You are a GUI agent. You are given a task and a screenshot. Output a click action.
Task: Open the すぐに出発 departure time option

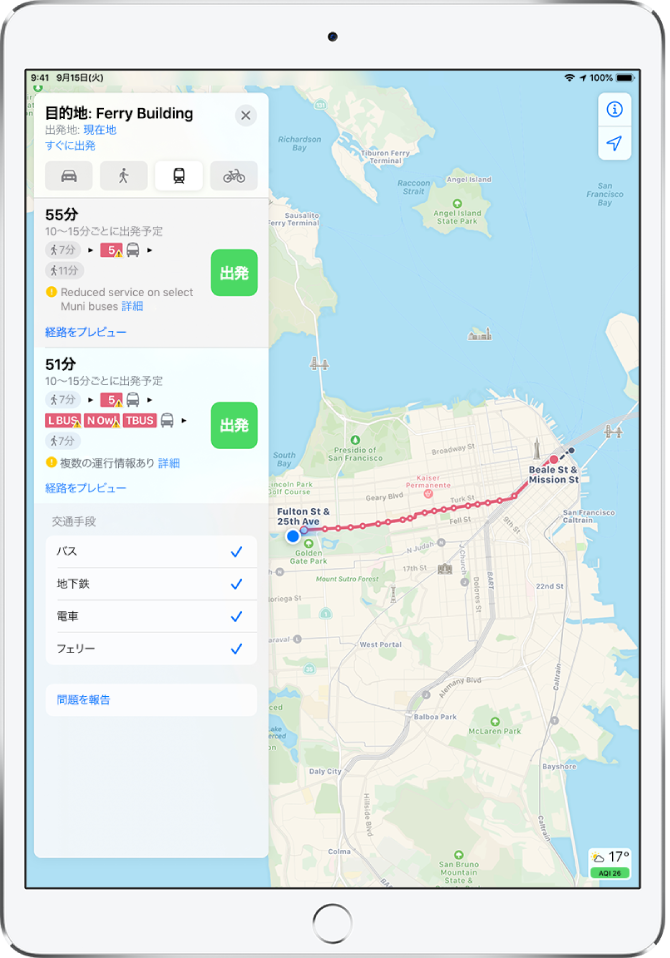(x=71, y=146)
